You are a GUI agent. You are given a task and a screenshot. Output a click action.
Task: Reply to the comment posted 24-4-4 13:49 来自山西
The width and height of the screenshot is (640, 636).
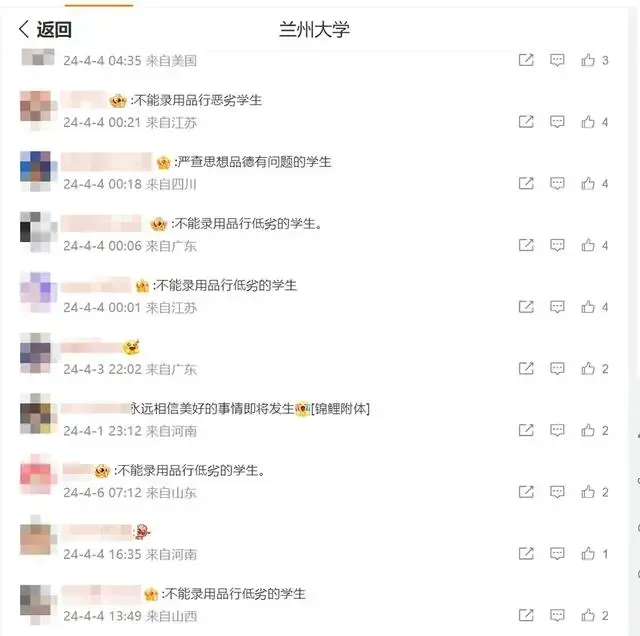[x=557, y=615]
